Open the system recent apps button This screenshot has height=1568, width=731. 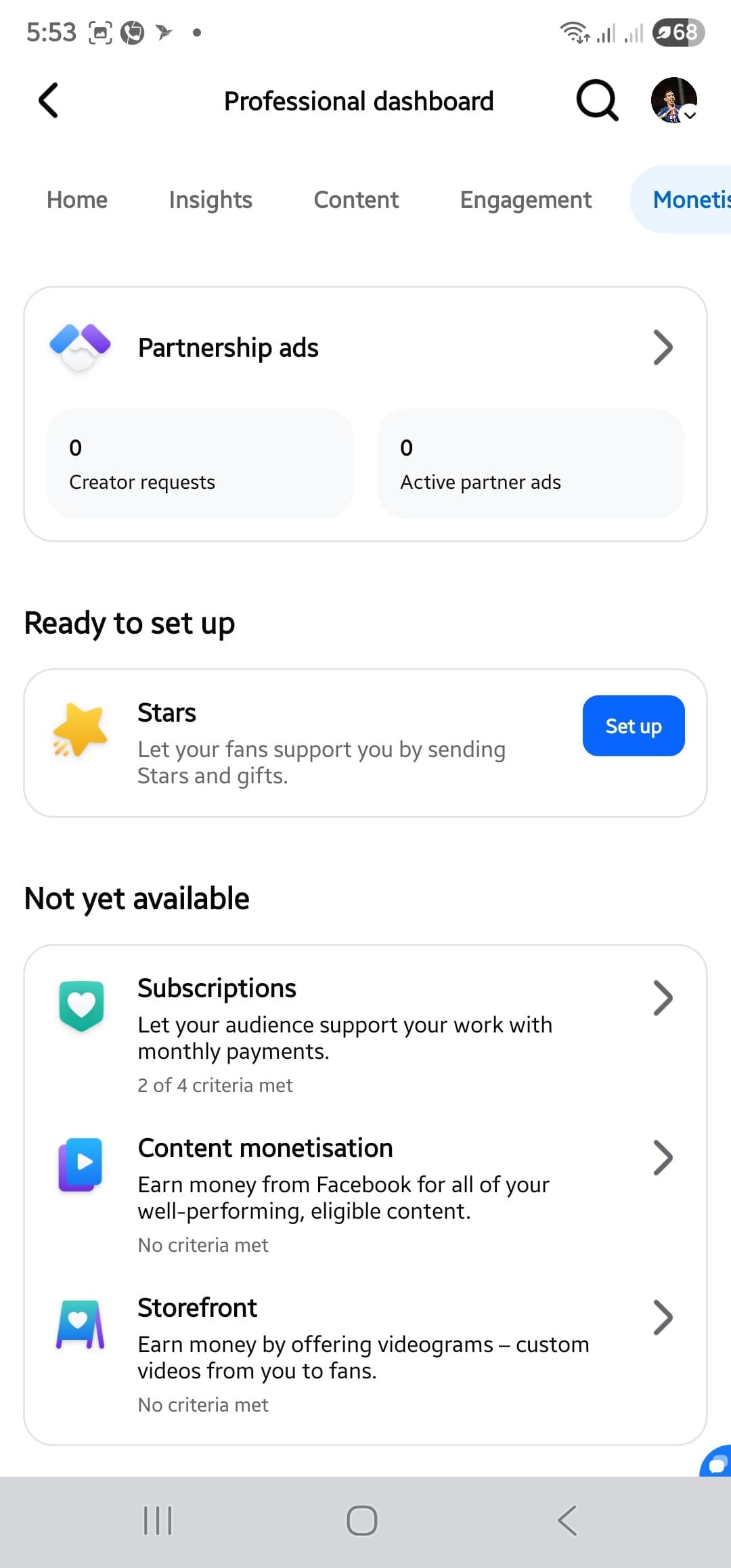click(158, 1521)
